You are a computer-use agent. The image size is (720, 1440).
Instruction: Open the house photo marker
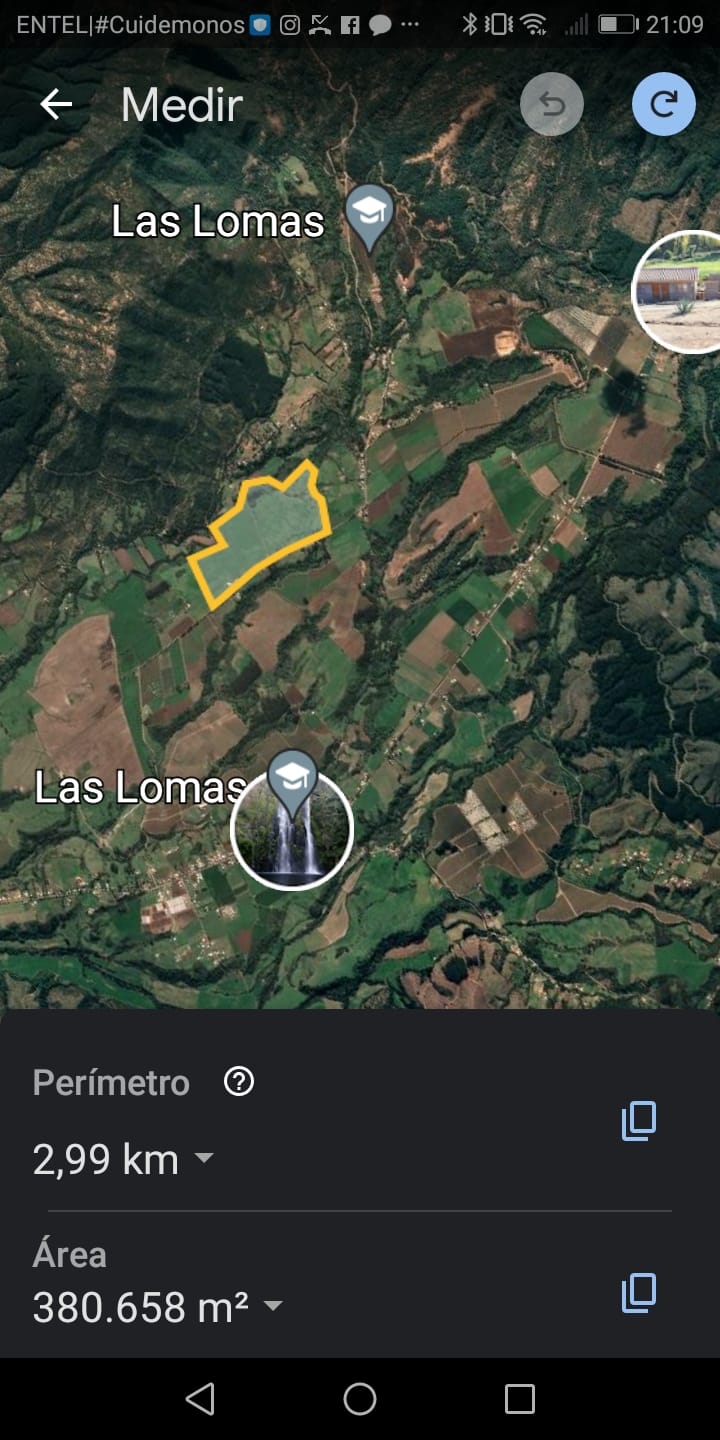(x=678, y=292)
